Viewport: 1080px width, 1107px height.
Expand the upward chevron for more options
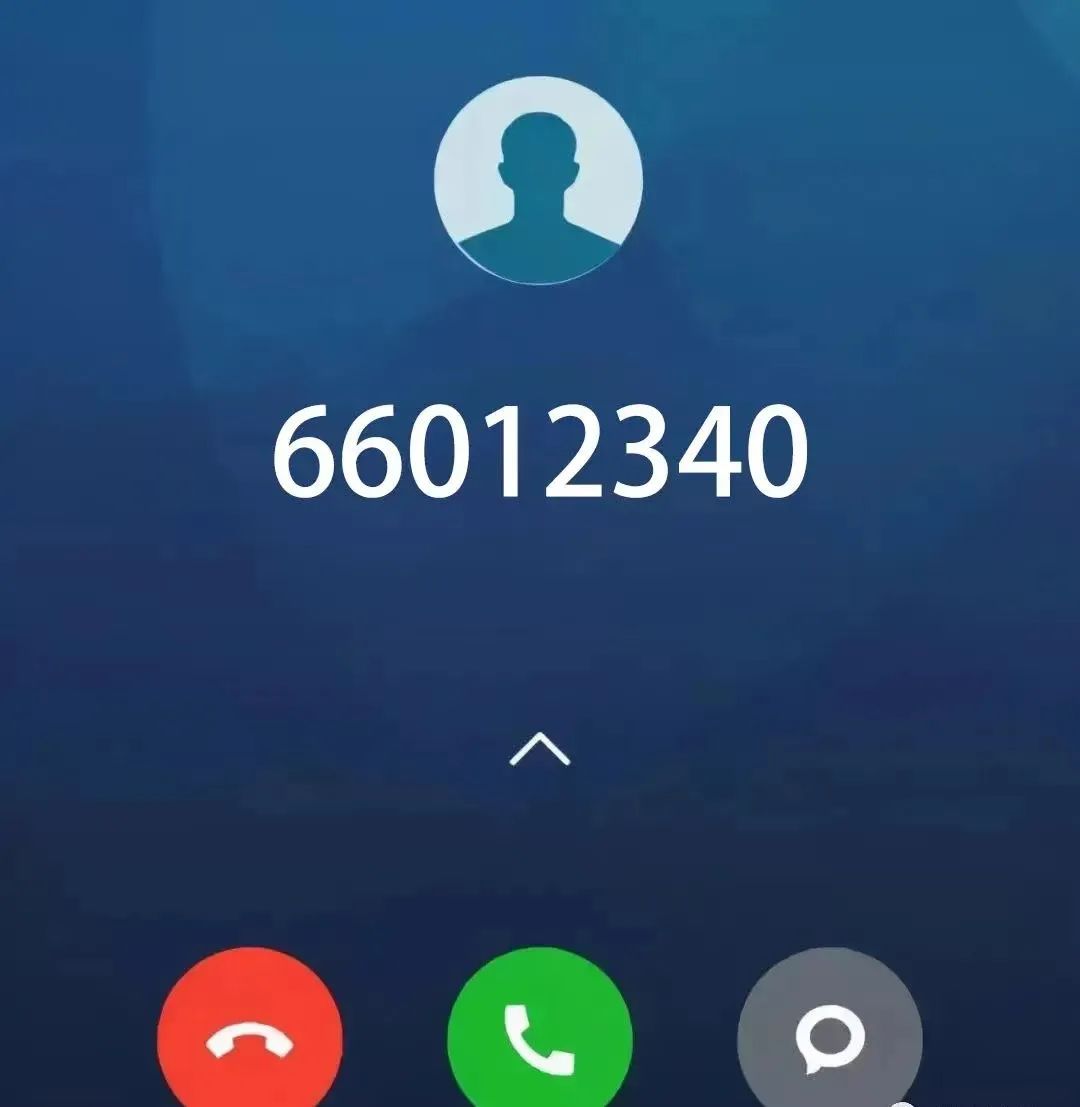540,749
